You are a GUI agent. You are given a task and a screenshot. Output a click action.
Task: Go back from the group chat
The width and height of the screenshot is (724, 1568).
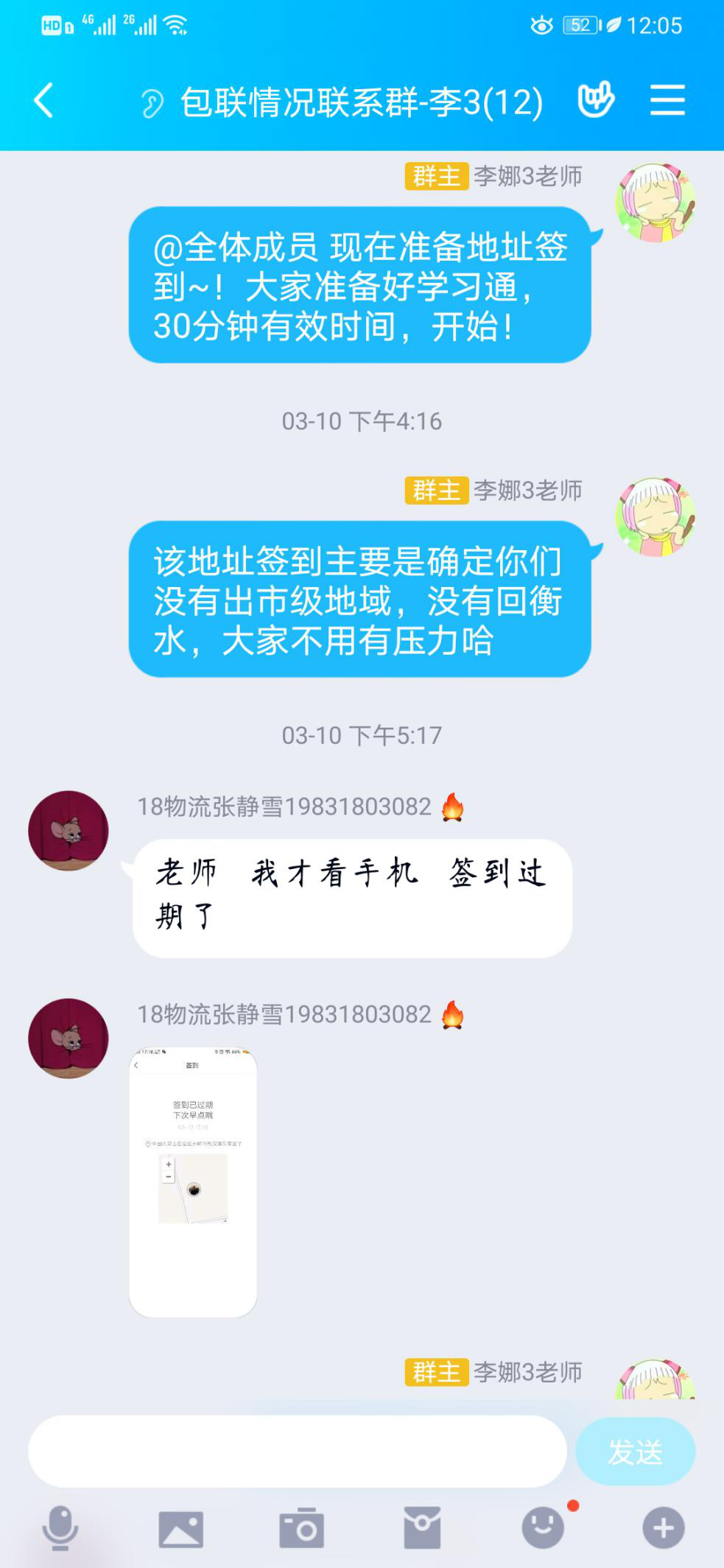pyautogui.click(x=44, y=100)
